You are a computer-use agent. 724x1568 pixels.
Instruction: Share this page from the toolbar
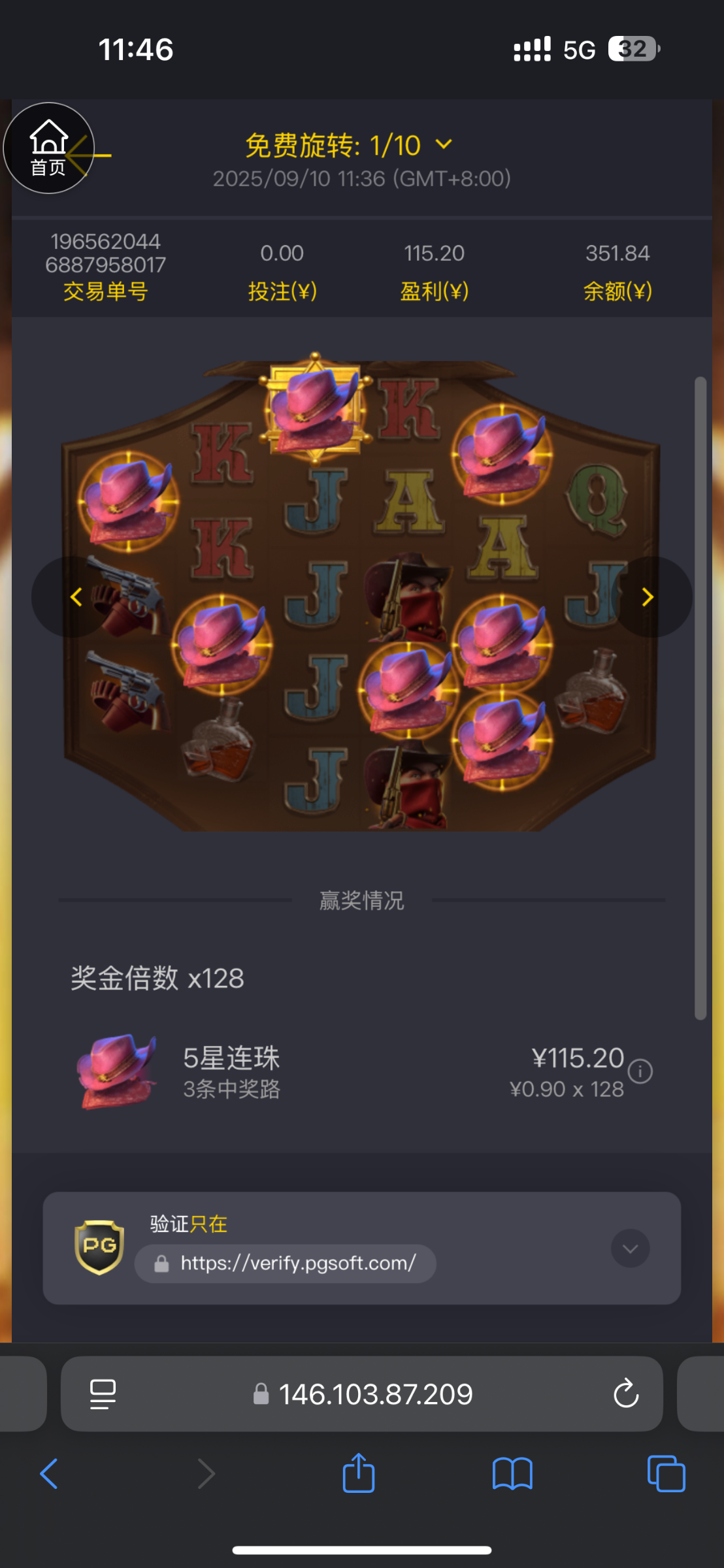359,1474
